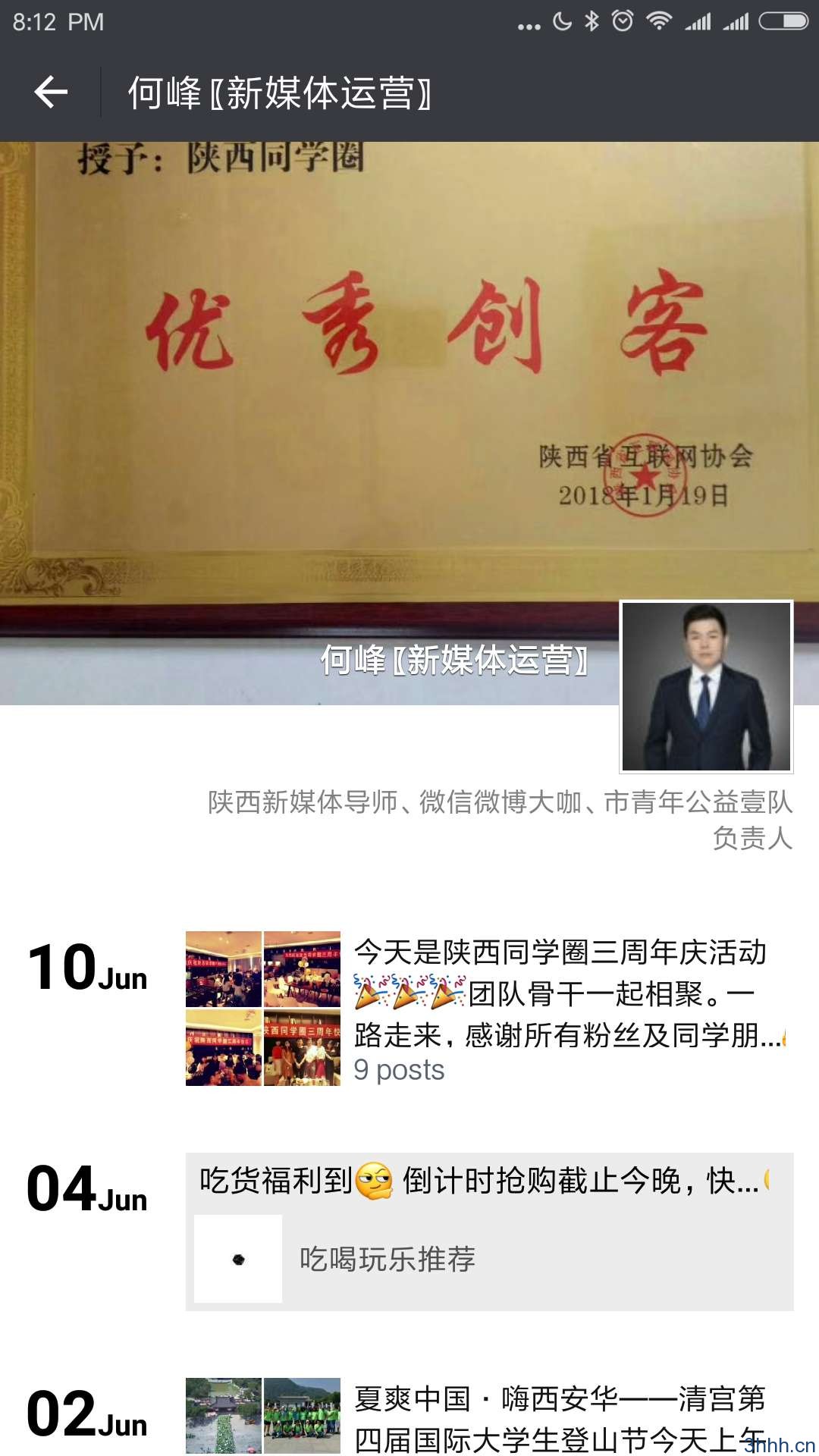
Task: Open the cover photo of the certificate
Action: 409,423
